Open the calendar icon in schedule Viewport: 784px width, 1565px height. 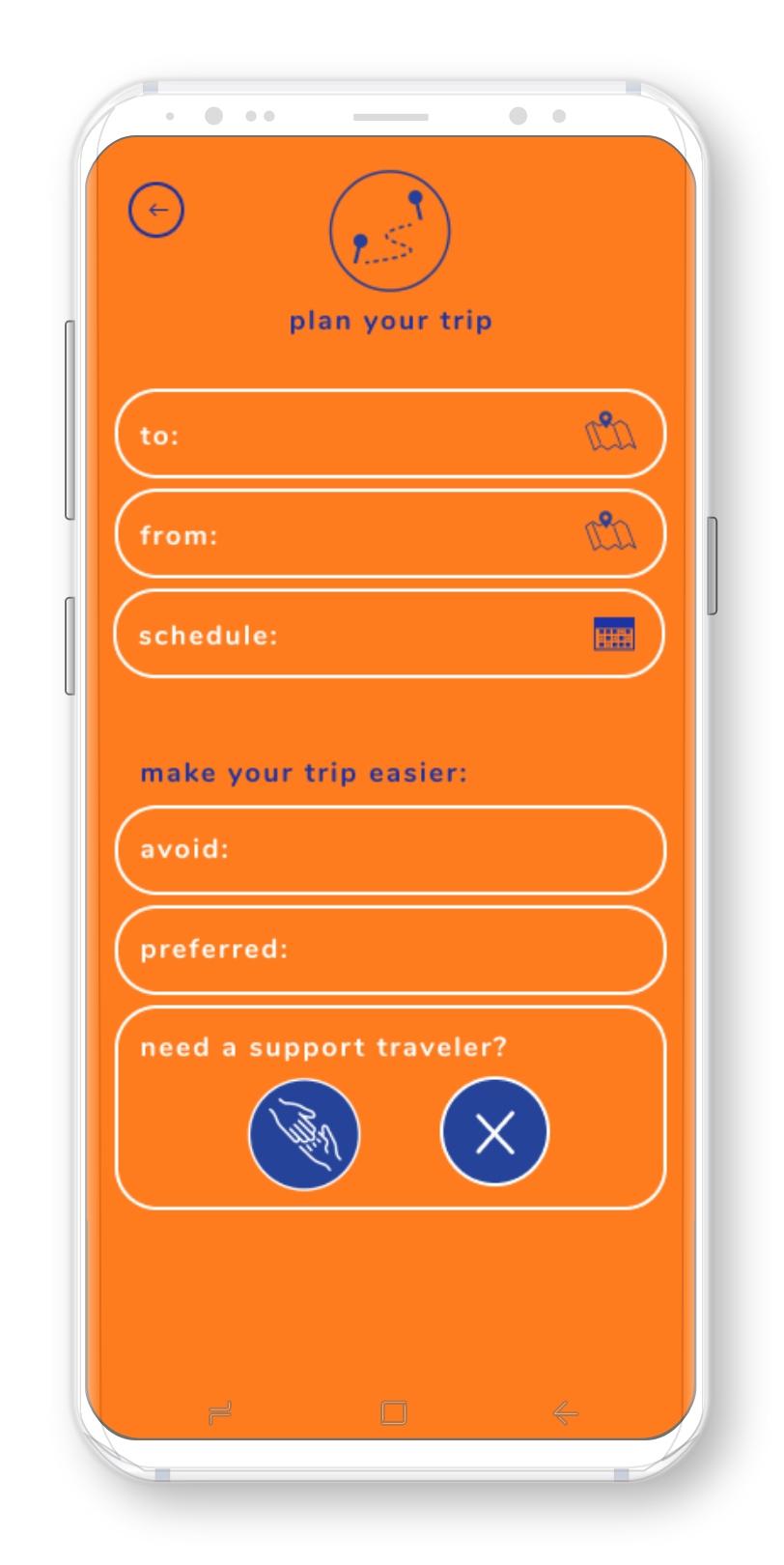tap(614, 635)
